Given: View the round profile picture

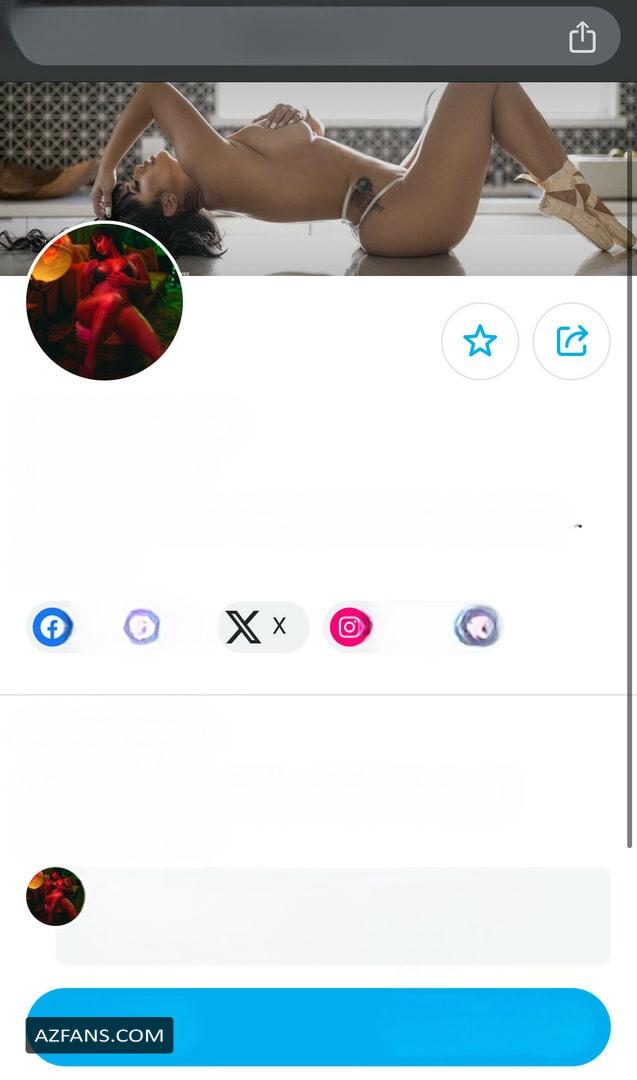Looking at the screenshot, I should tap(105, 300).
